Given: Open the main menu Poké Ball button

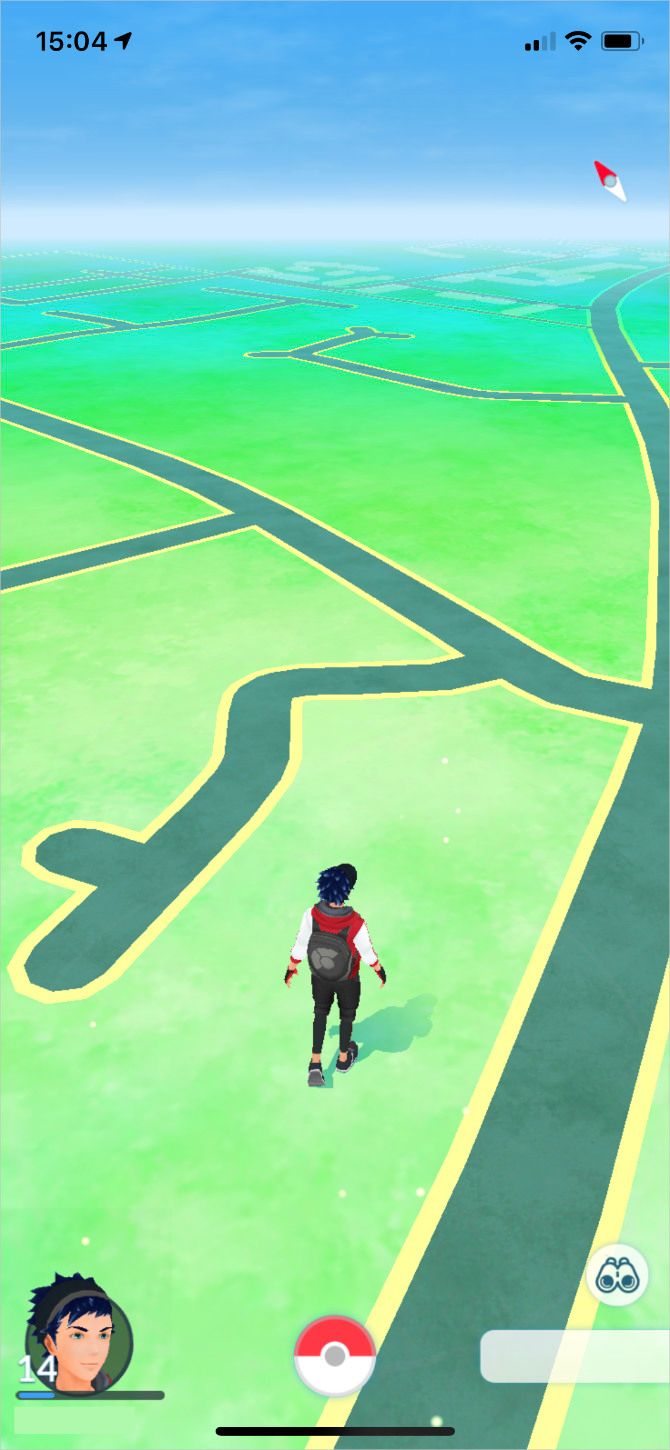Looking at the screenshot, I should coord(335,1355).
